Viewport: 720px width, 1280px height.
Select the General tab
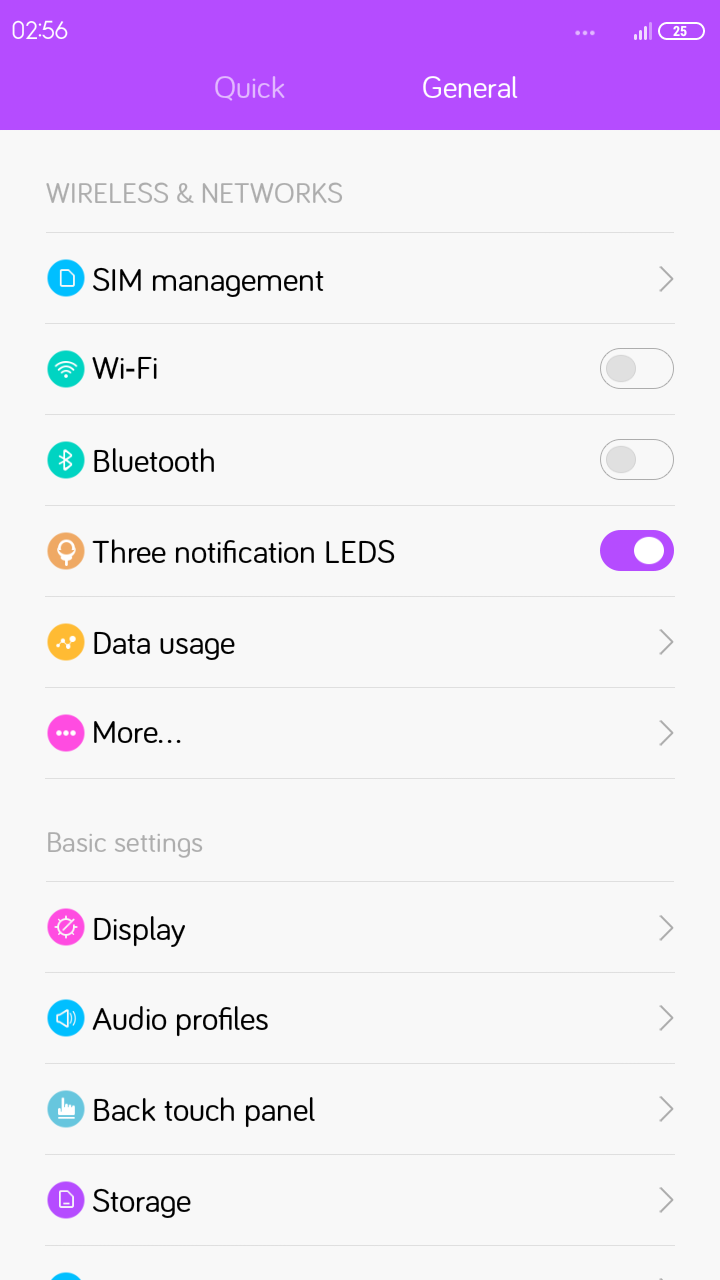tap(470, 88)
